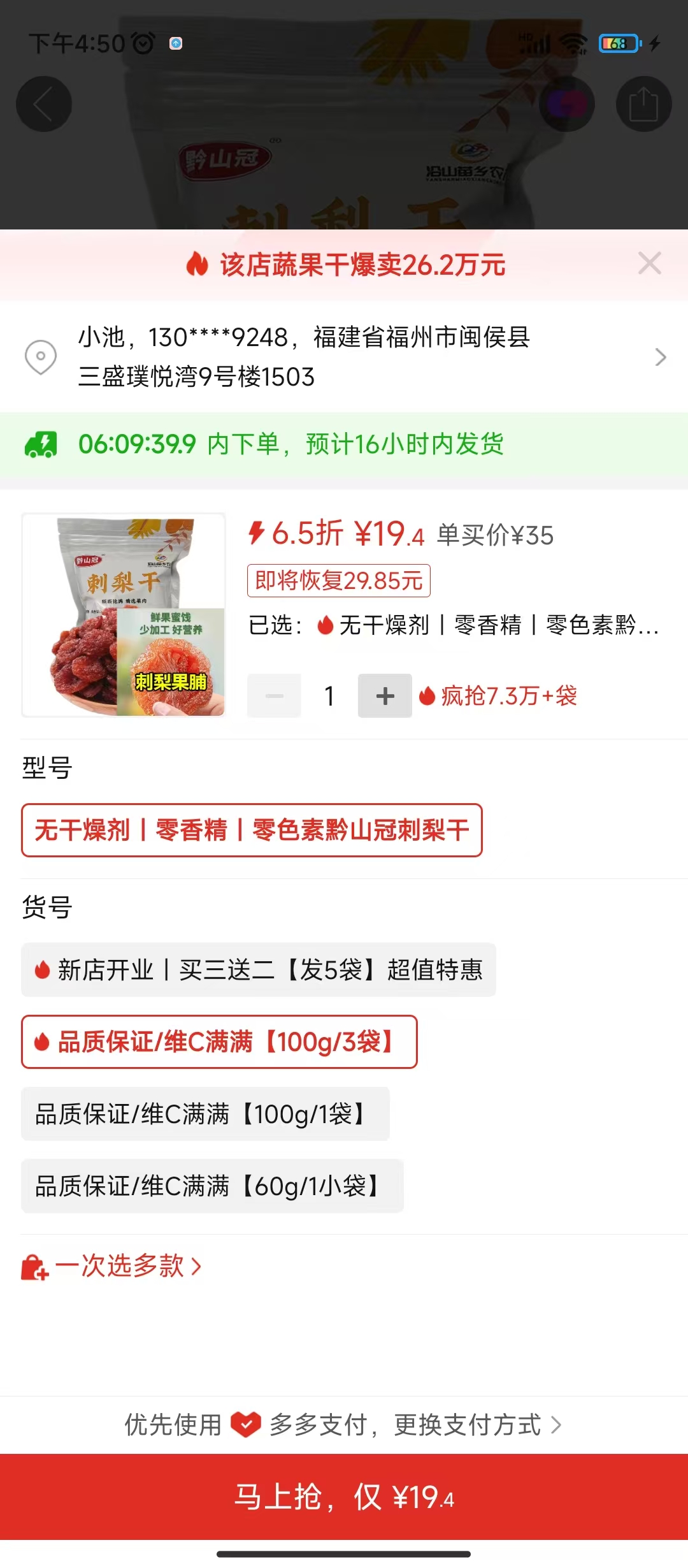Select 无干燥剂丨零香精丨零色素黔山冠刺梨干 model
This screenshot has height=1568, width=688.
coord(252,830)
